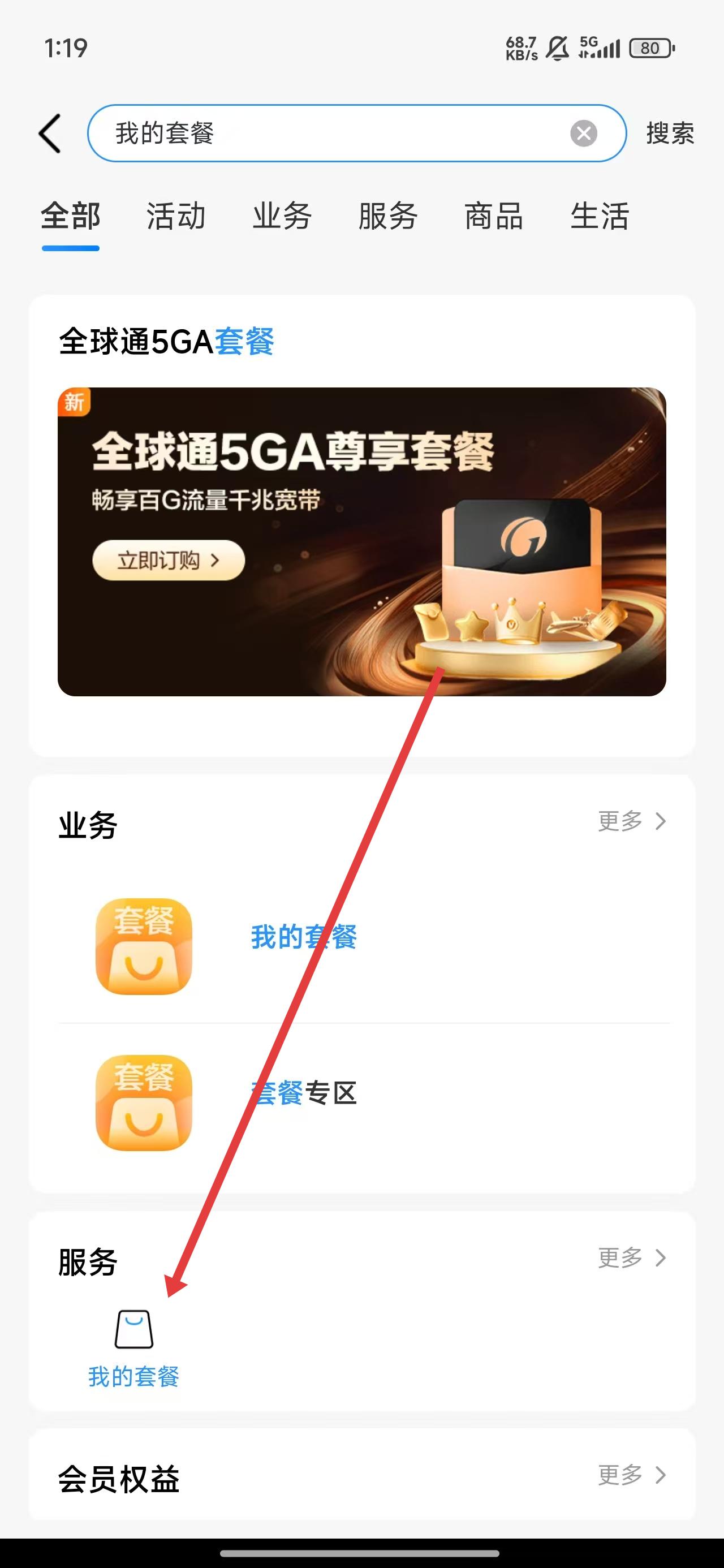Screen dimensions: 724x1568
Task: Open 我的套餐 in the 业务 list
Action: [x=303, y=937]
